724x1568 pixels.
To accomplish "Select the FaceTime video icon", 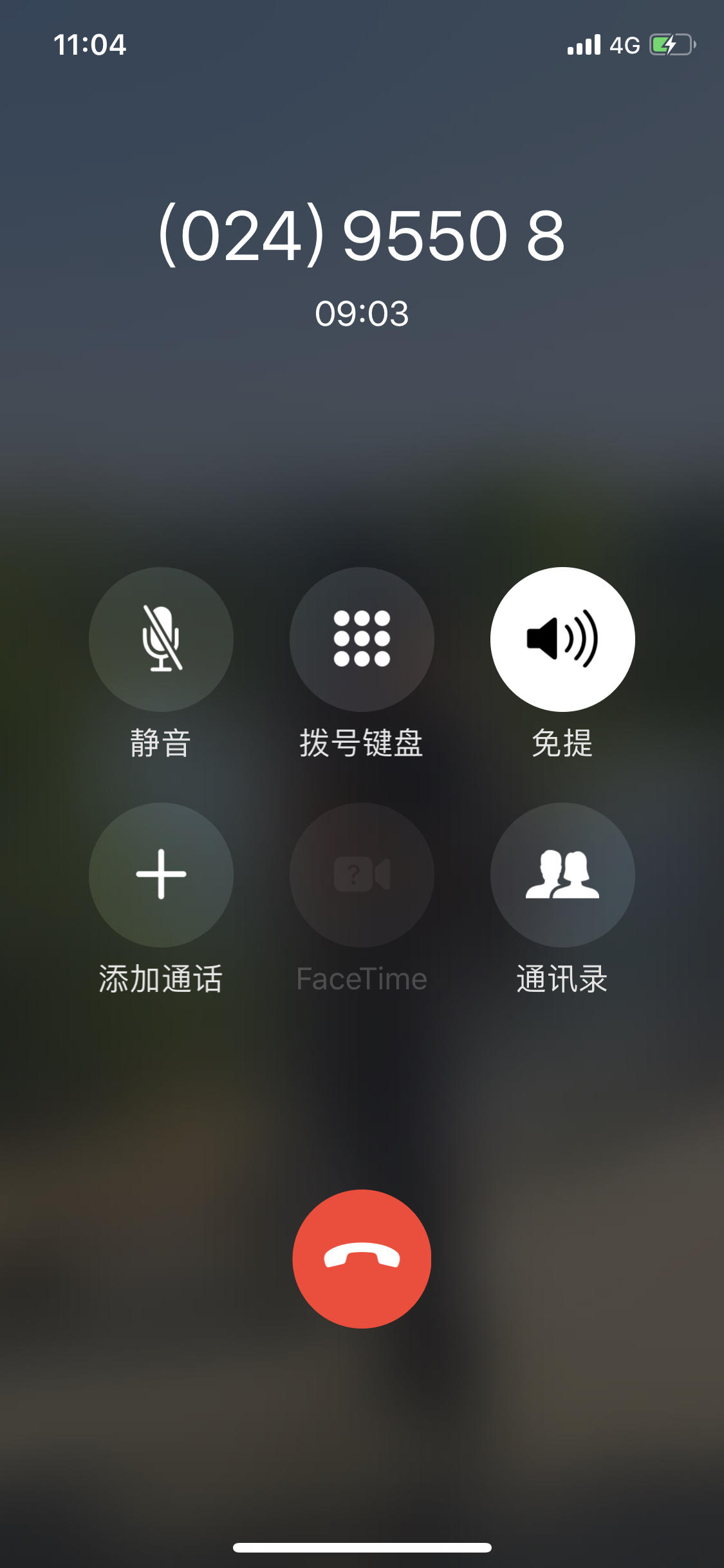I will coord(362,874).
